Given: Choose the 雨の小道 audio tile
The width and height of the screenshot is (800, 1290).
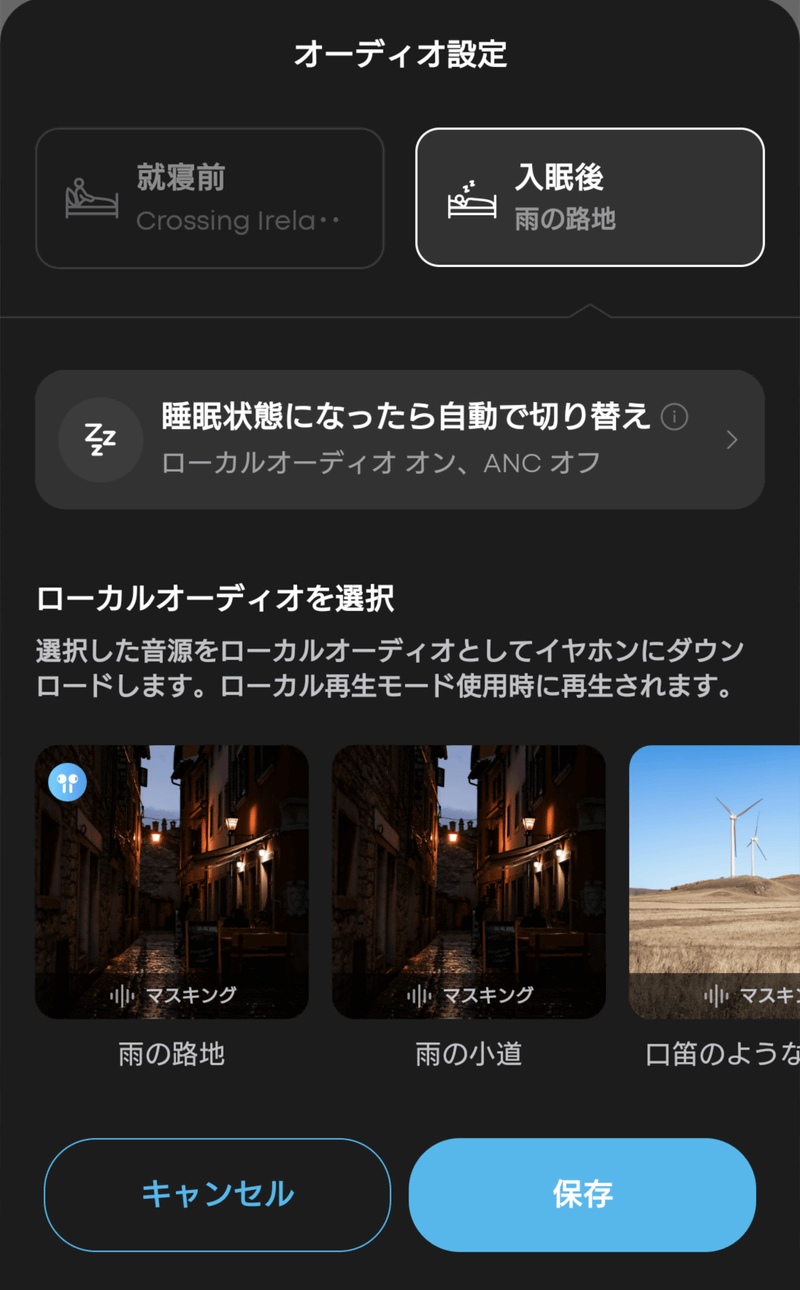Looking at the screenshot, I should (469, 882).
